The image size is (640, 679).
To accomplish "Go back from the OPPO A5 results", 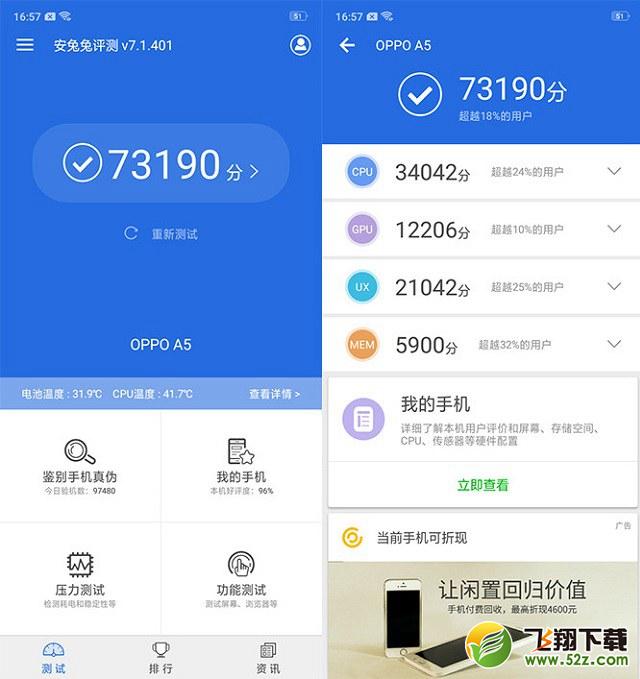I will [x=347, y=45].
